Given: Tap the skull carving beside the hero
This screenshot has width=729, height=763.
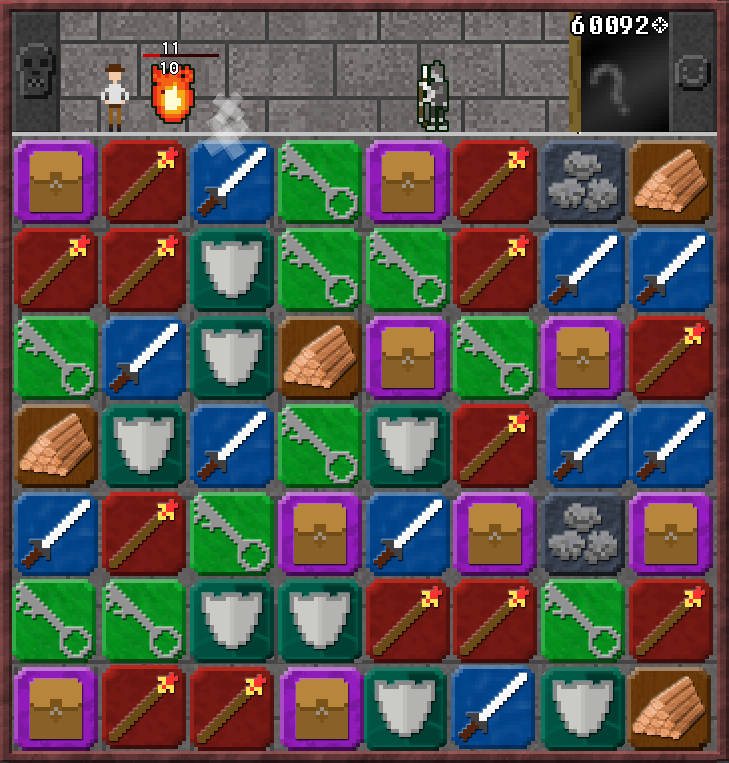Looking at the screenshot, I should tap(36, 71).
